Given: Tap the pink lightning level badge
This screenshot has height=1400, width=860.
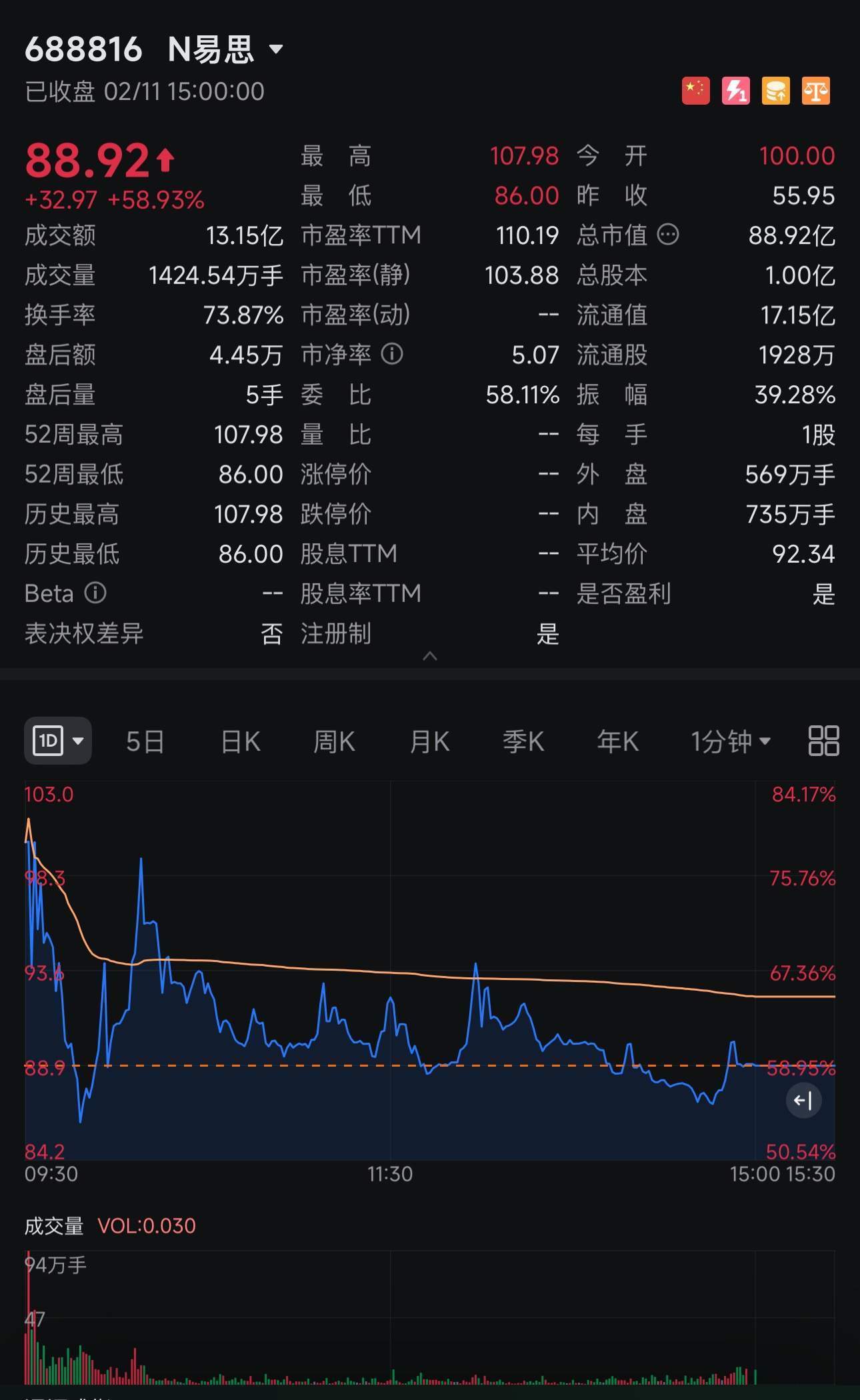Looking at the screenshot, I should [x=735, y=91].
